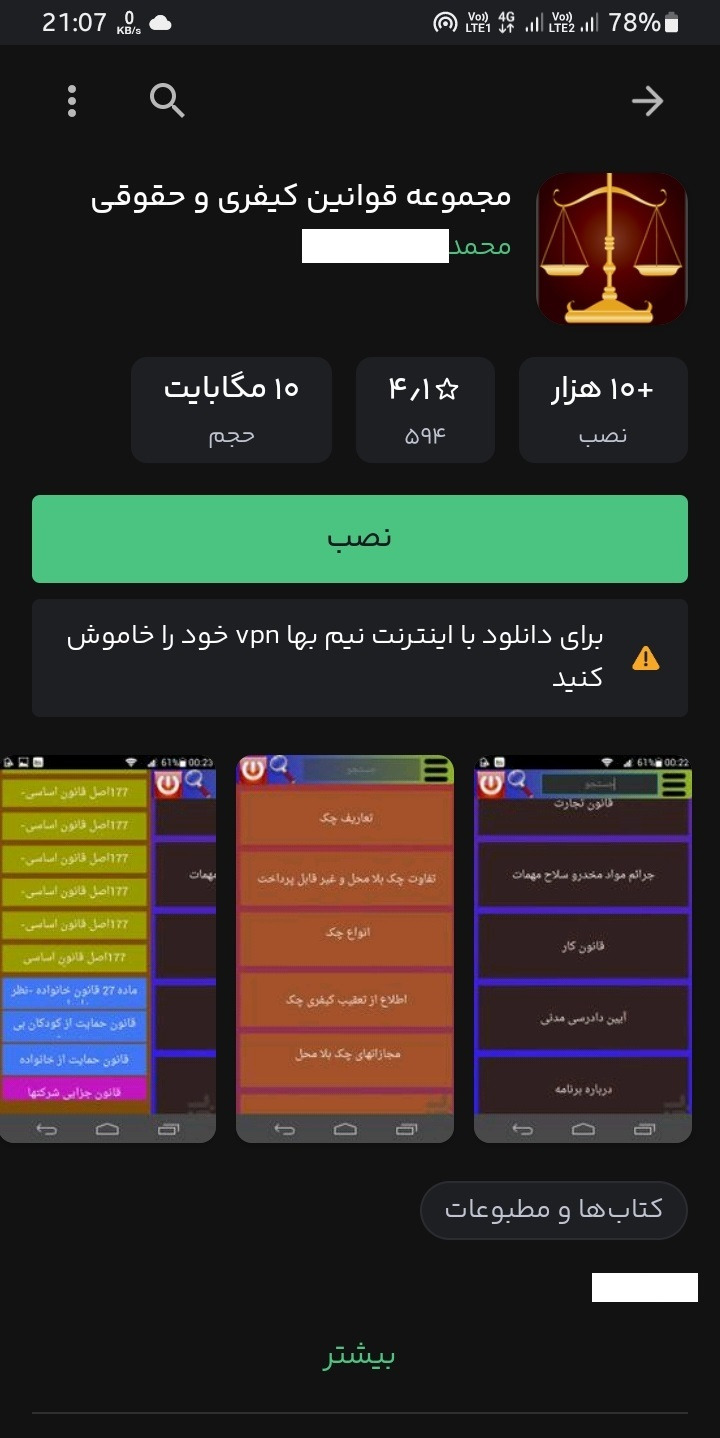Install the app with the green نصب button
Screen dimensions: 720x1438
pos(360,538)
